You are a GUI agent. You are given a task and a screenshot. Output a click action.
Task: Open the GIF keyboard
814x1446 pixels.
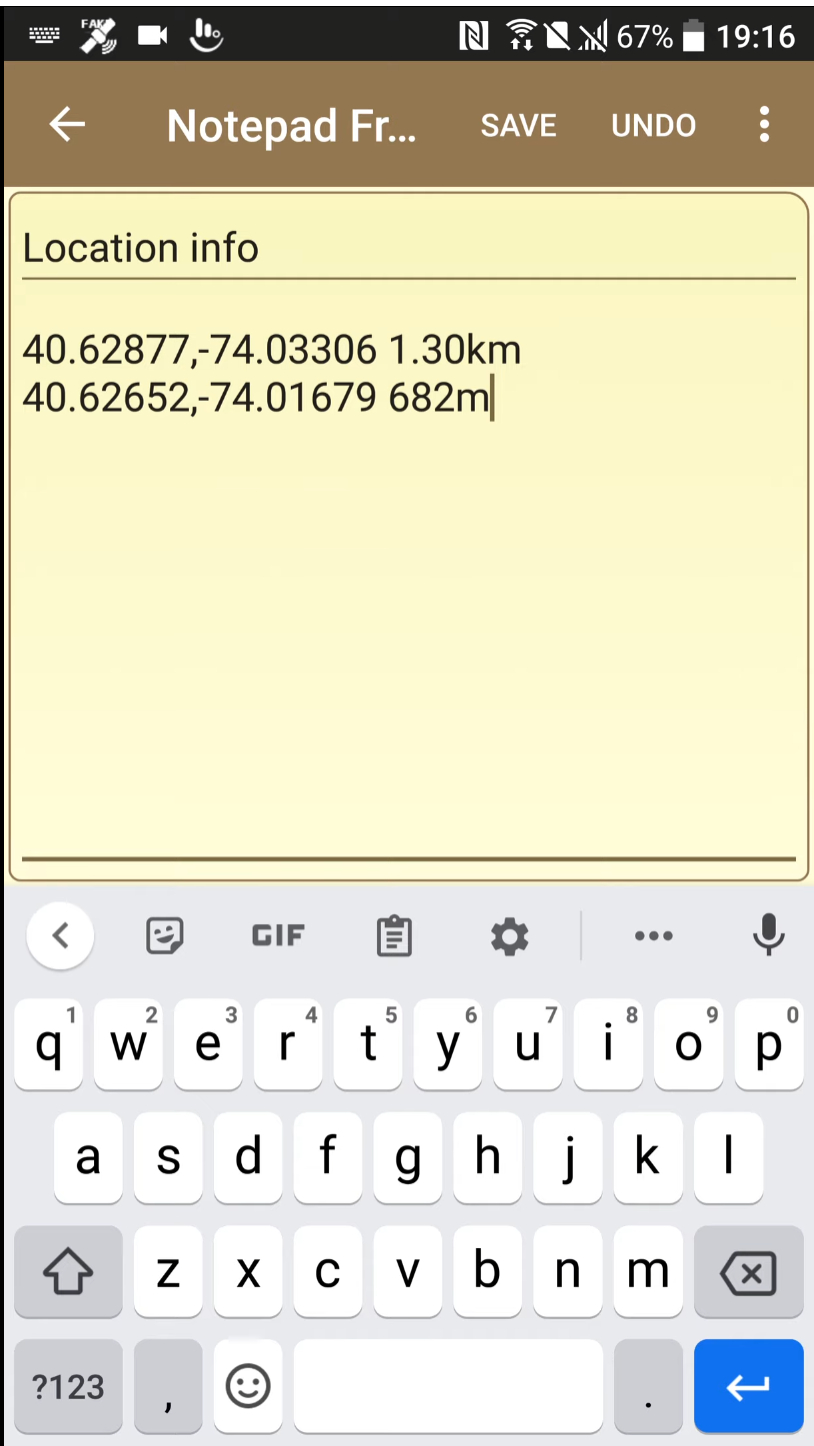[278, 936]
